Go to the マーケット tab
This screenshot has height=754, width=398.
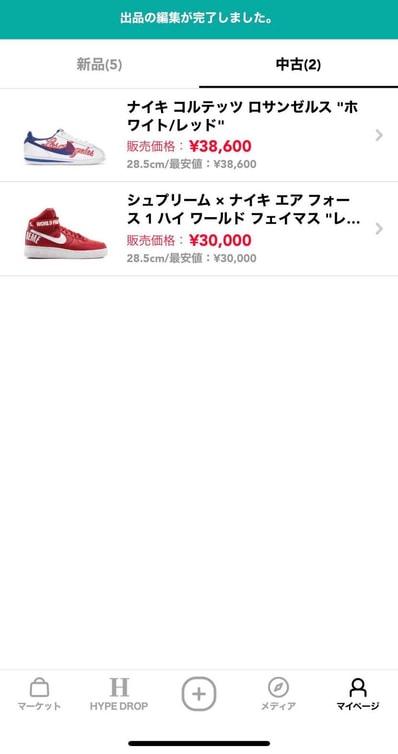[39, 694]
